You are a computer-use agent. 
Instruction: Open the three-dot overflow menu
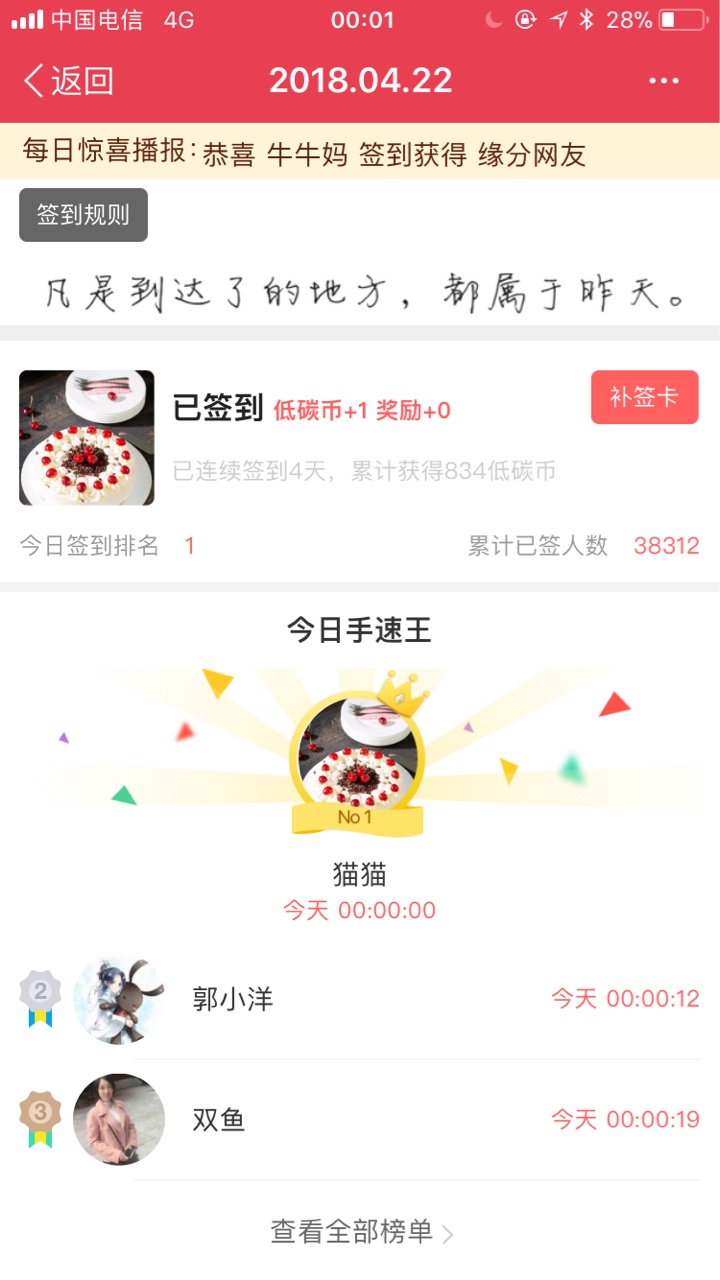[x=664, y=81]
